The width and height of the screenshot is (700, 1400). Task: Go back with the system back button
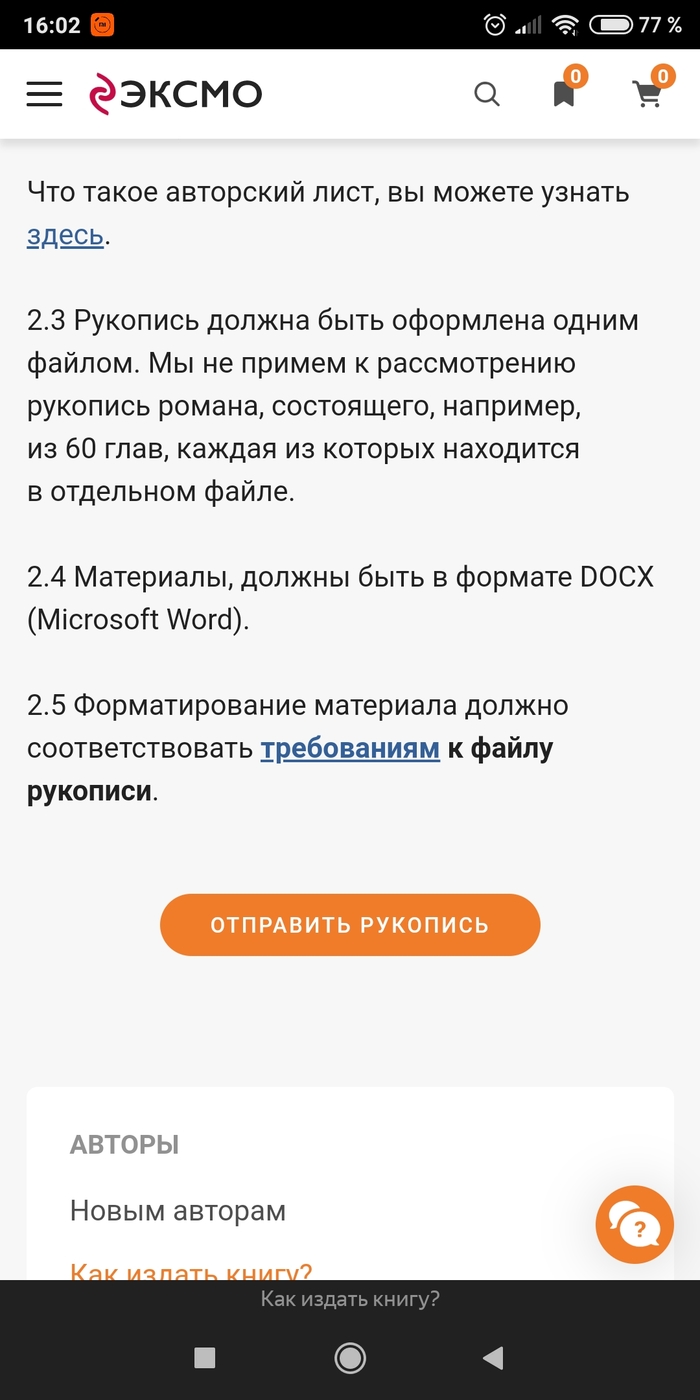(x=492, y=1357)
